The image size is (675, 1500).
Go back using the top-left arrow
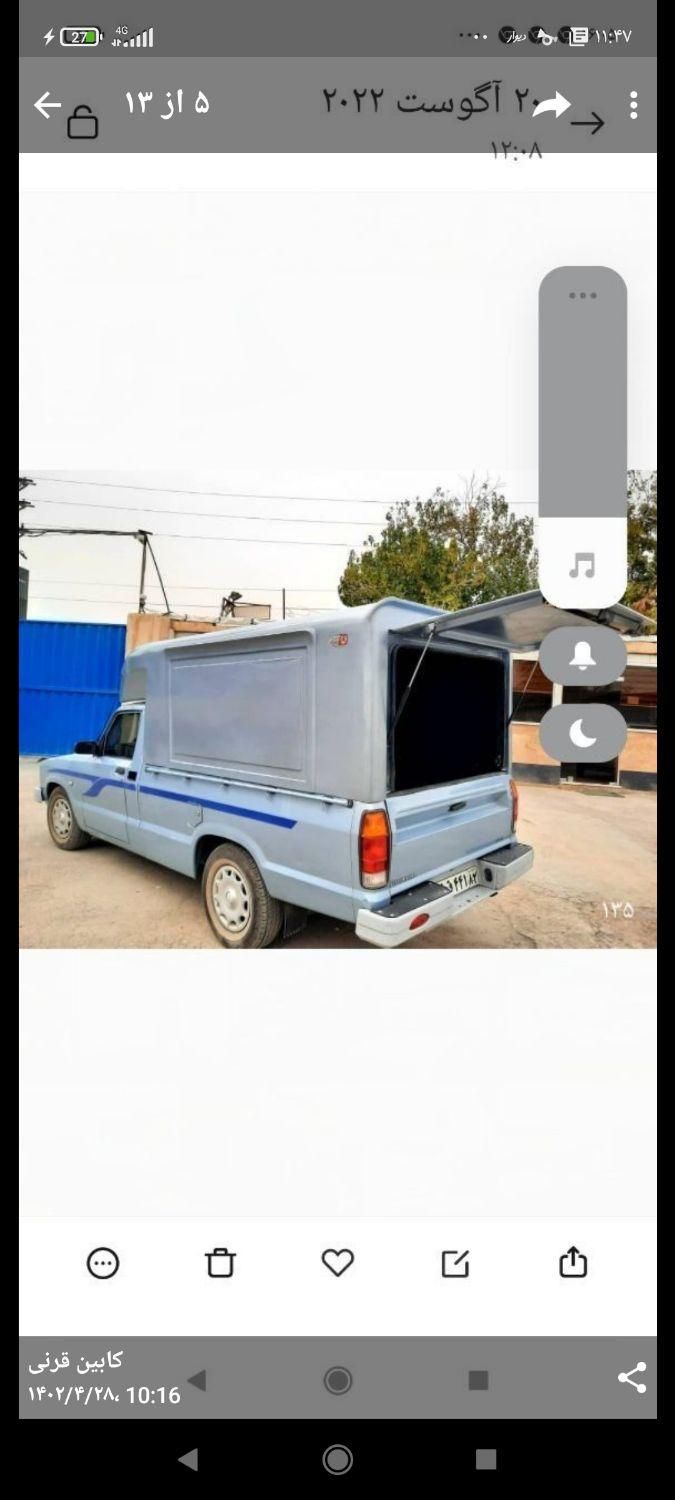tap(46, 105)
